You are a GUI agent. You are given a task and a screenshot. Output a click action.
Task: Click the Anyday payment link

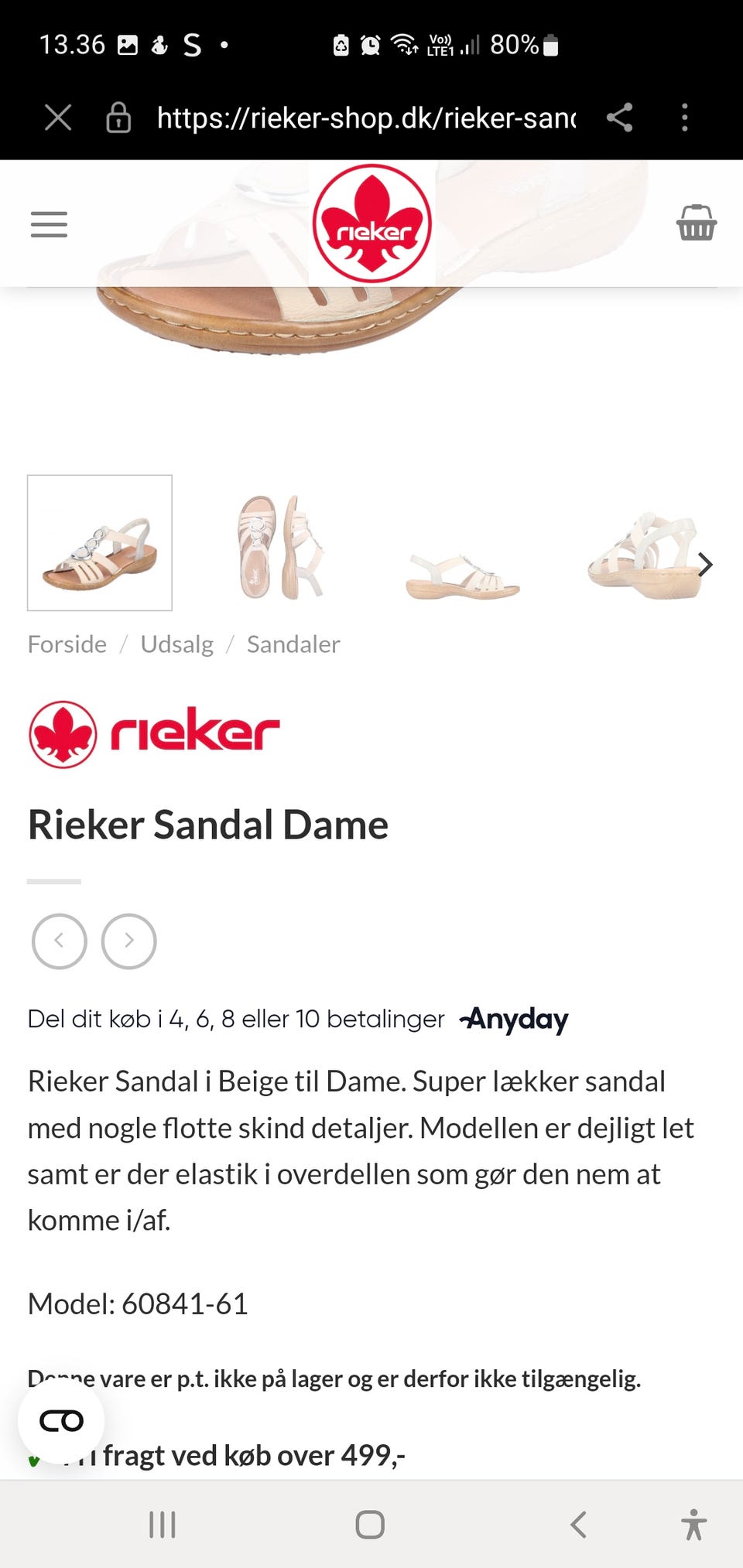pos(513,1019)
